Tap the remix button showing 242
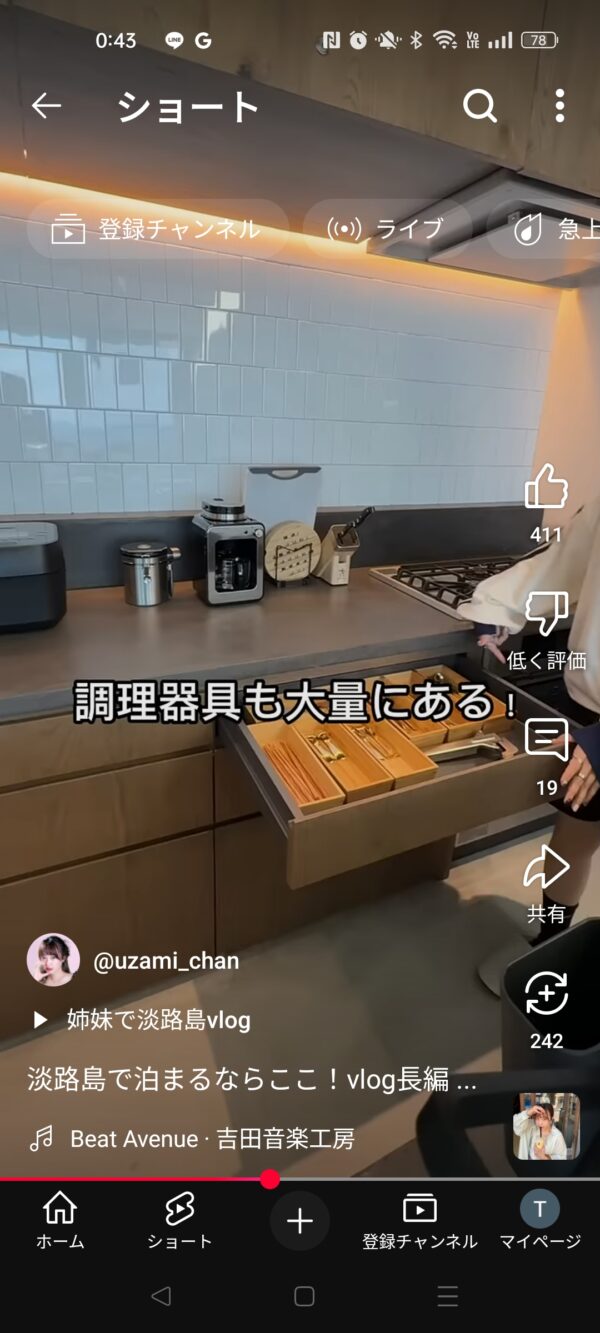Viewport: 600px width, 1333px height. point(546,994)
